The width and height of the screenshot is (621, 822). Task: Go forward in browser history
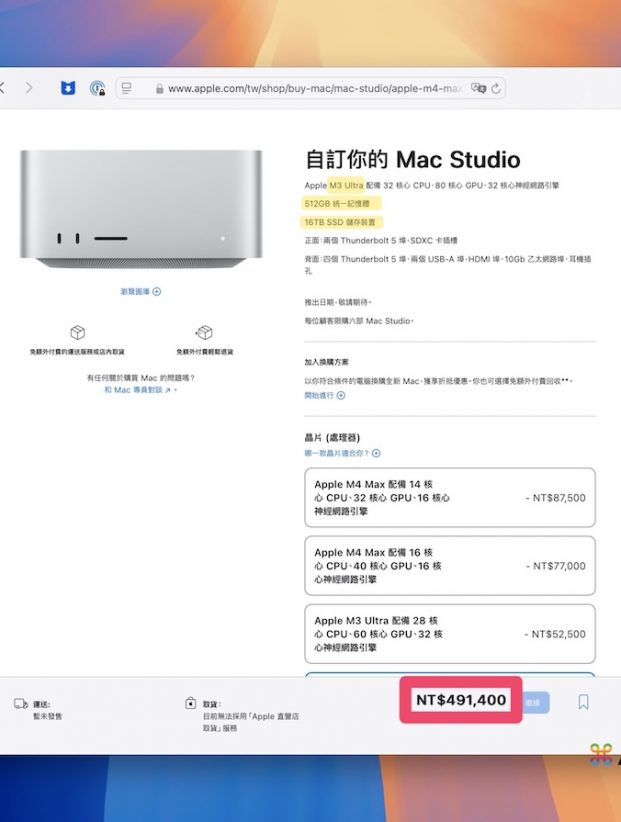29,88
